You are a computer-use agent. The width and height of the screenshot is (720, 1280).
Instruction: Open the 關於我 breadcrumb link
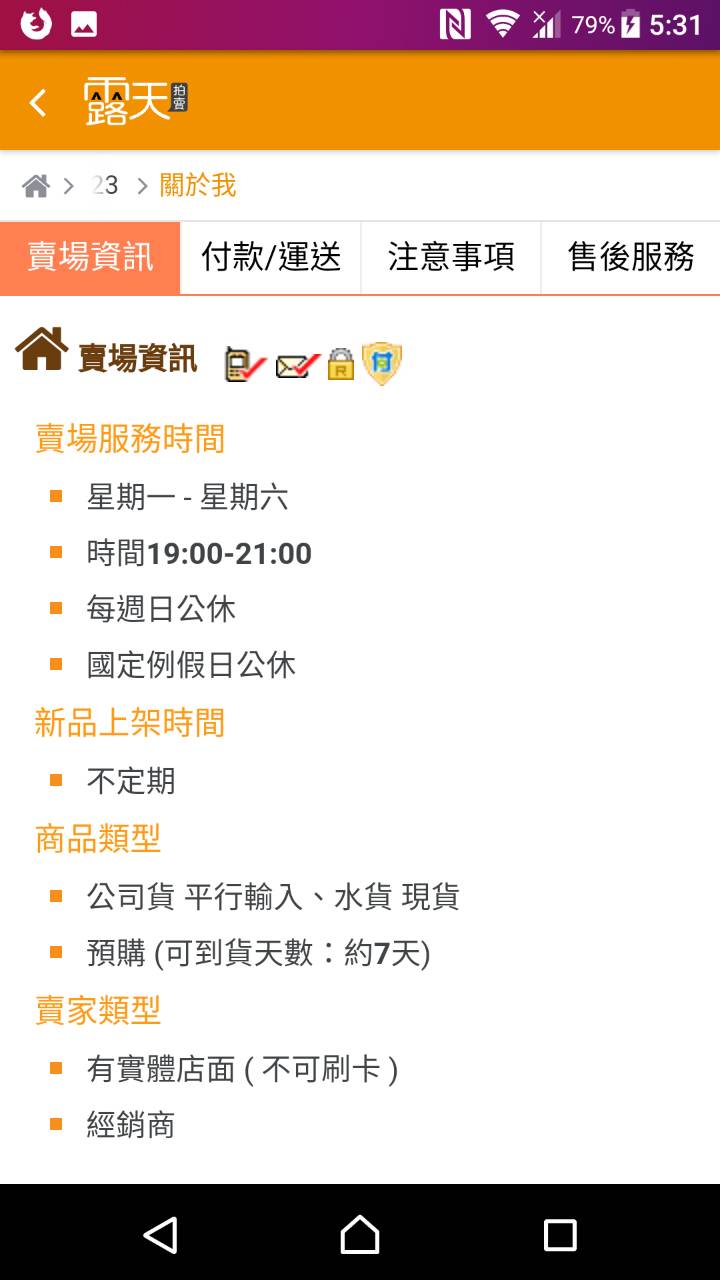[x=198, y=186]
